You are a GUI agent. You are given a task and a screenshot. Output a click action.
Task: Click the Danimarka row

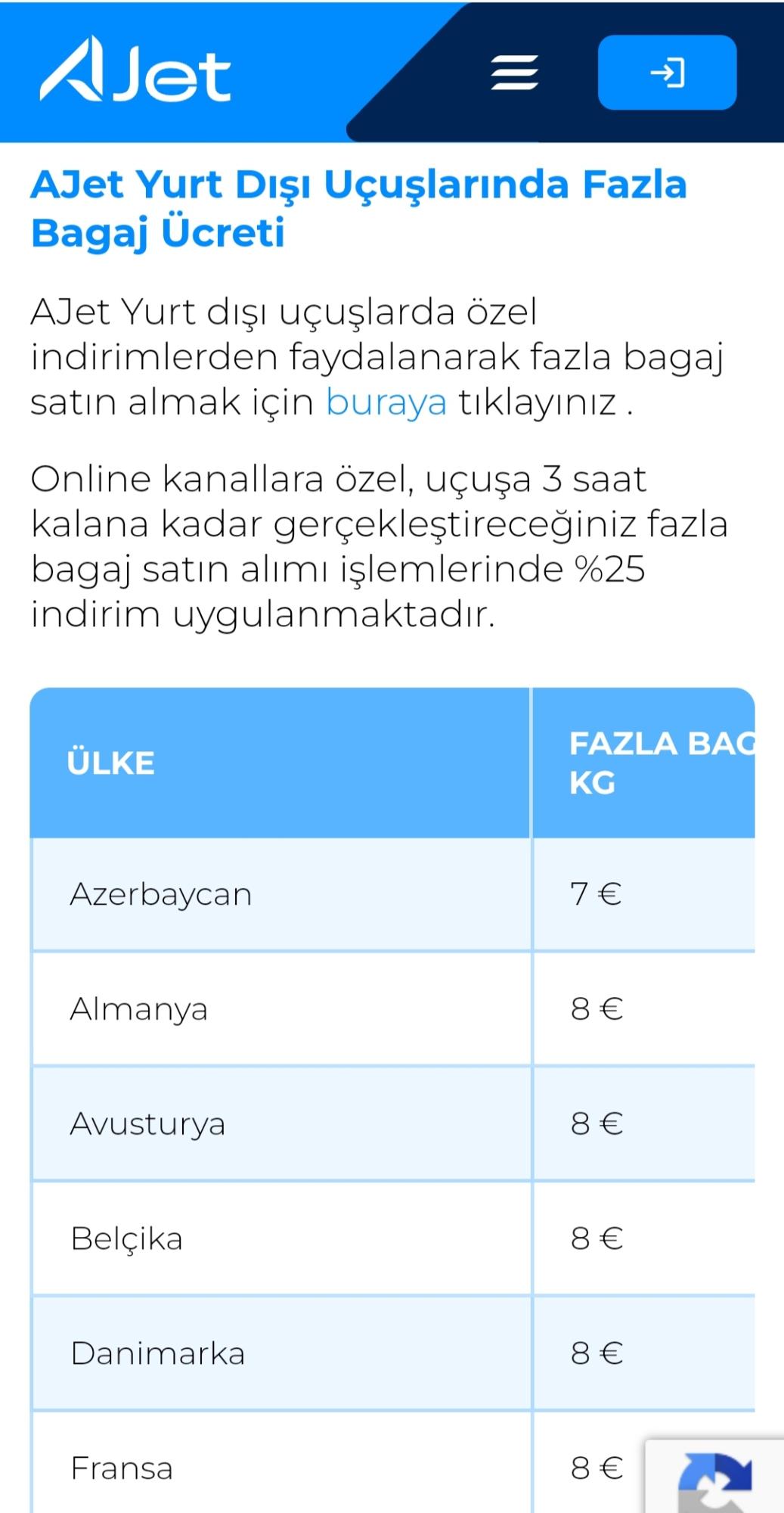[x=158, y=1353]
